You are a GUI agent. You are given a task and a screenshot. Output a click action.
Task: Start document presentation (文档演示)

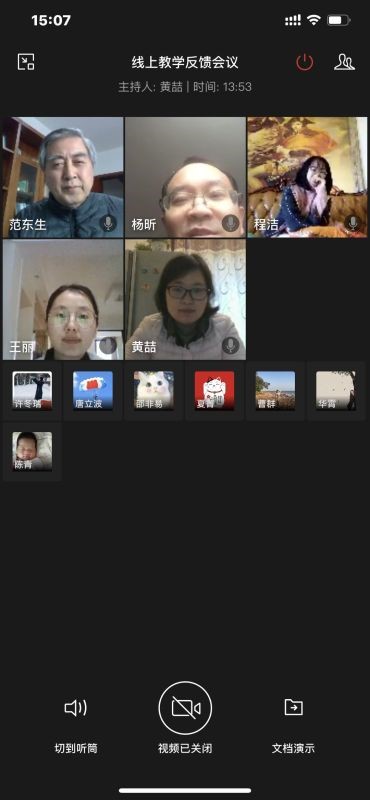tap(293, 726)
